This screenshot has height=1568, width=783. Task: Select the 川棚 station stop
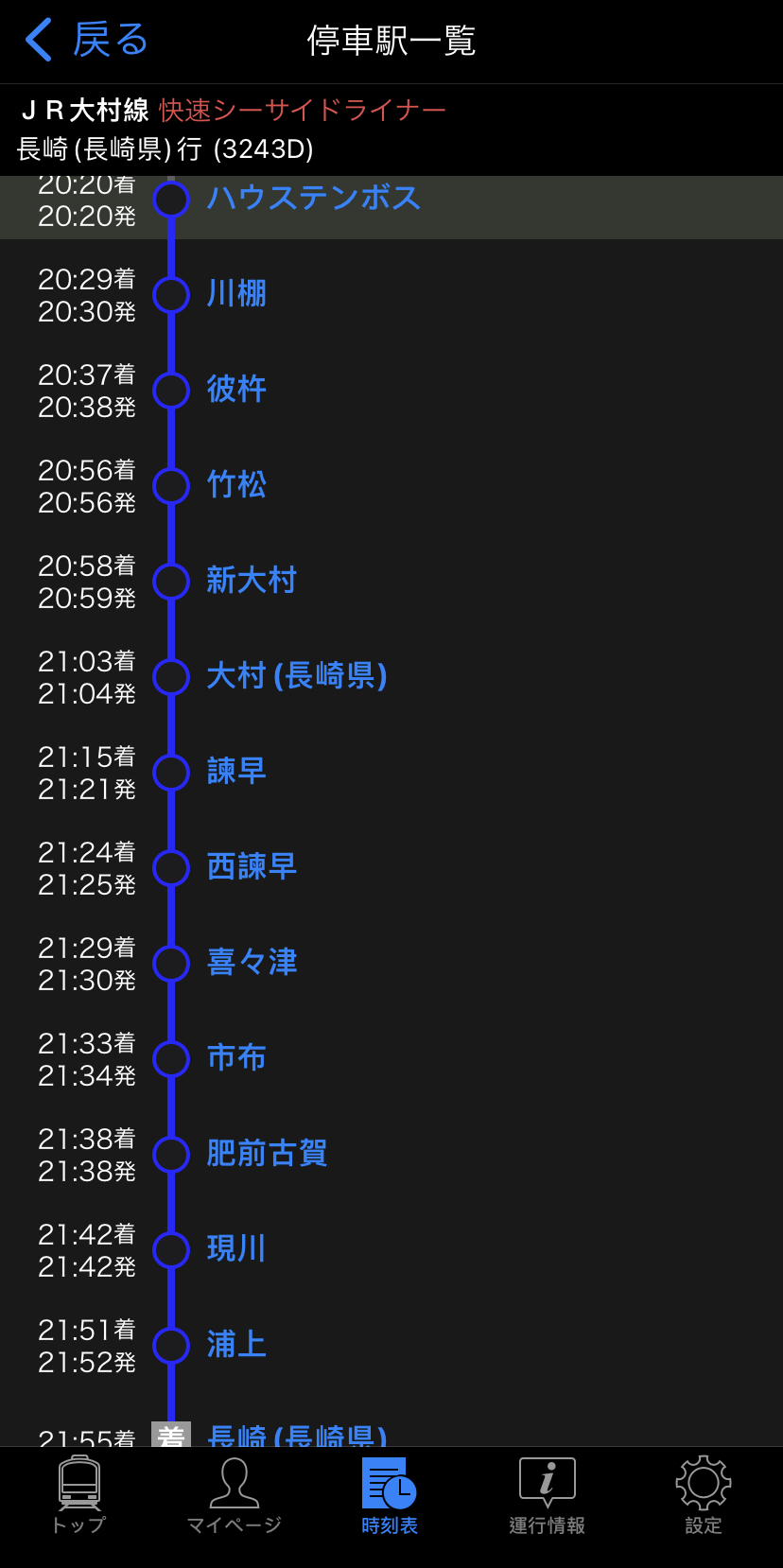click(x=236, y=294)
